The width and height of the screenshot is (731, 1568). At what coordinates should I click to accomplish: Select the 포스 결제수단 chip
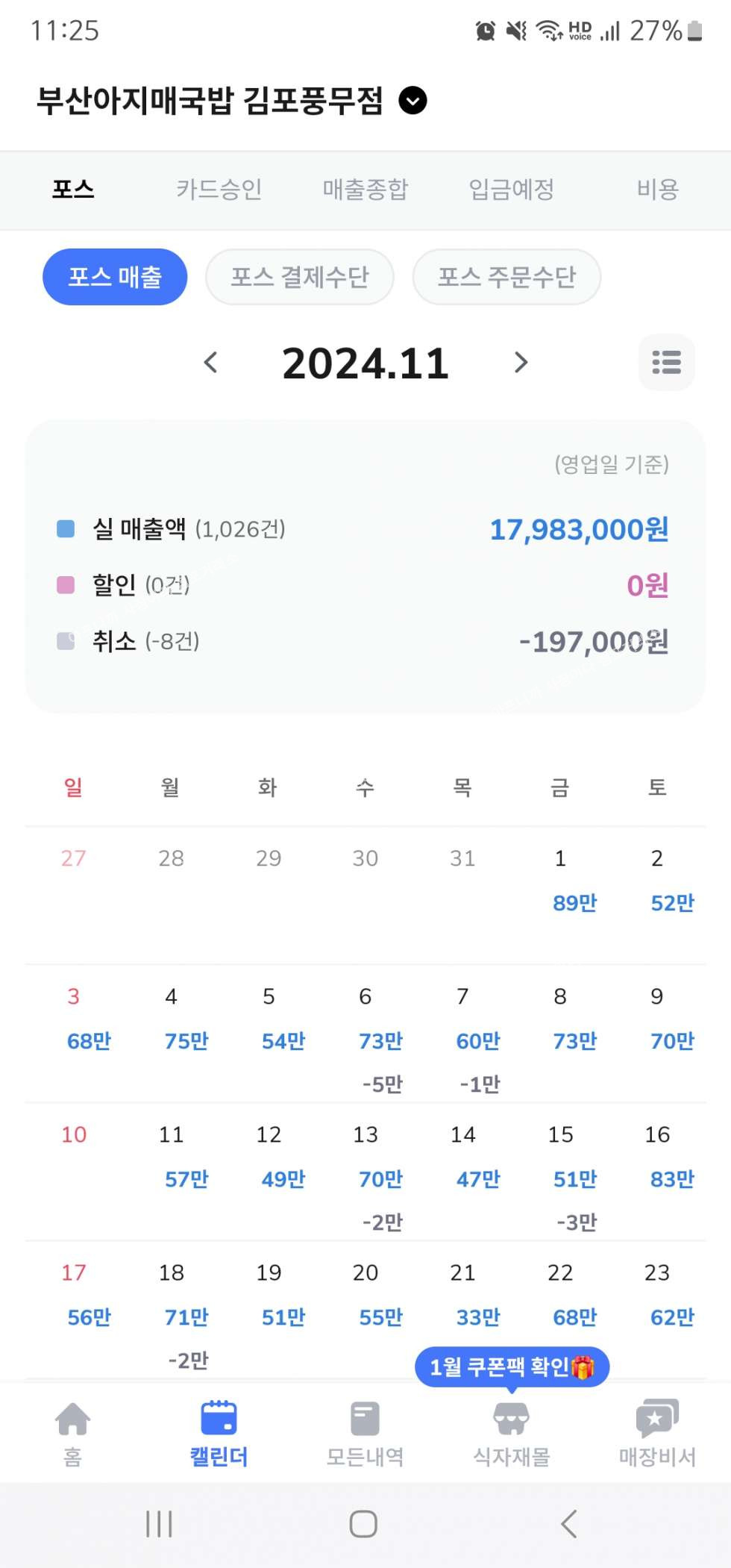coord(299,277)
